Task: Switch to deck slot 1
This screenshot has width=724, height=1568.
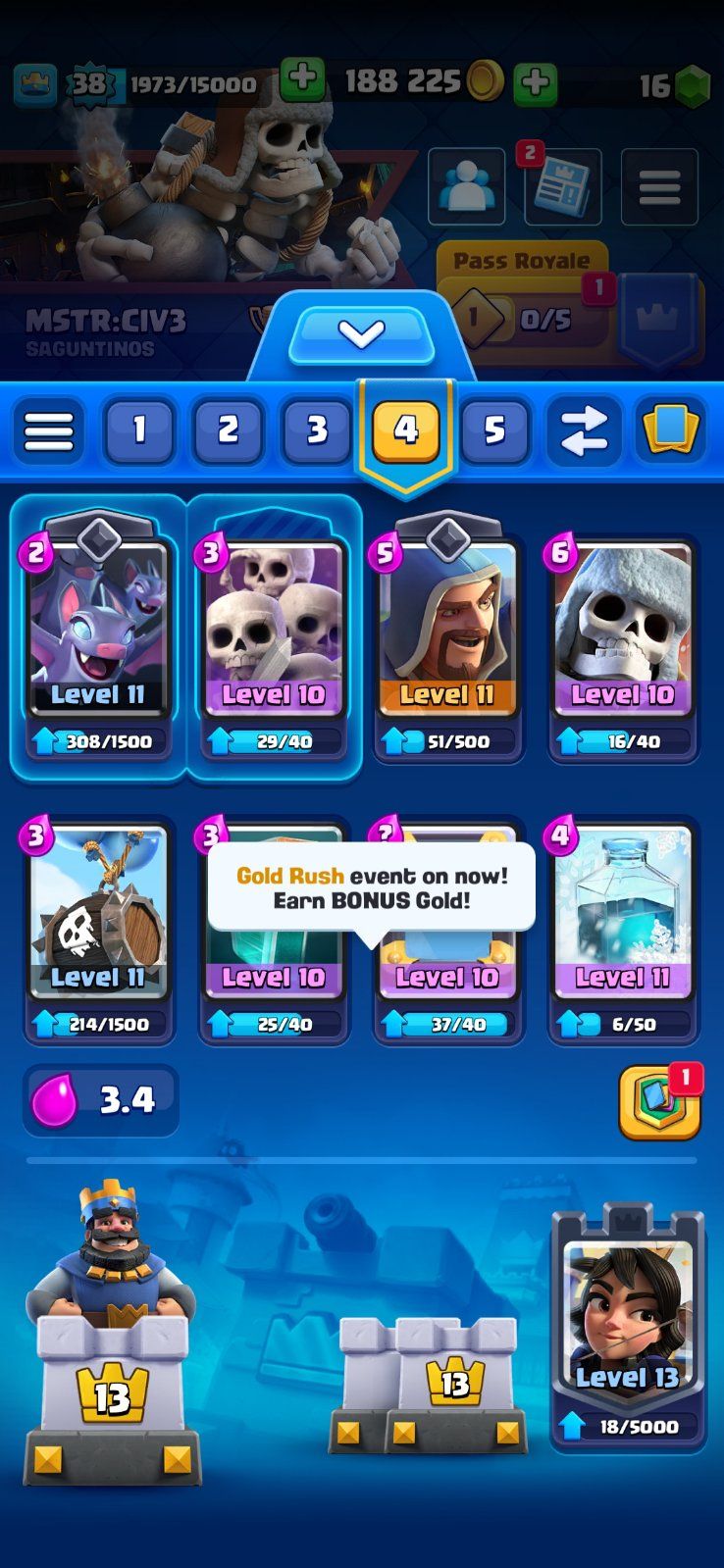Action: pos(139,430)
